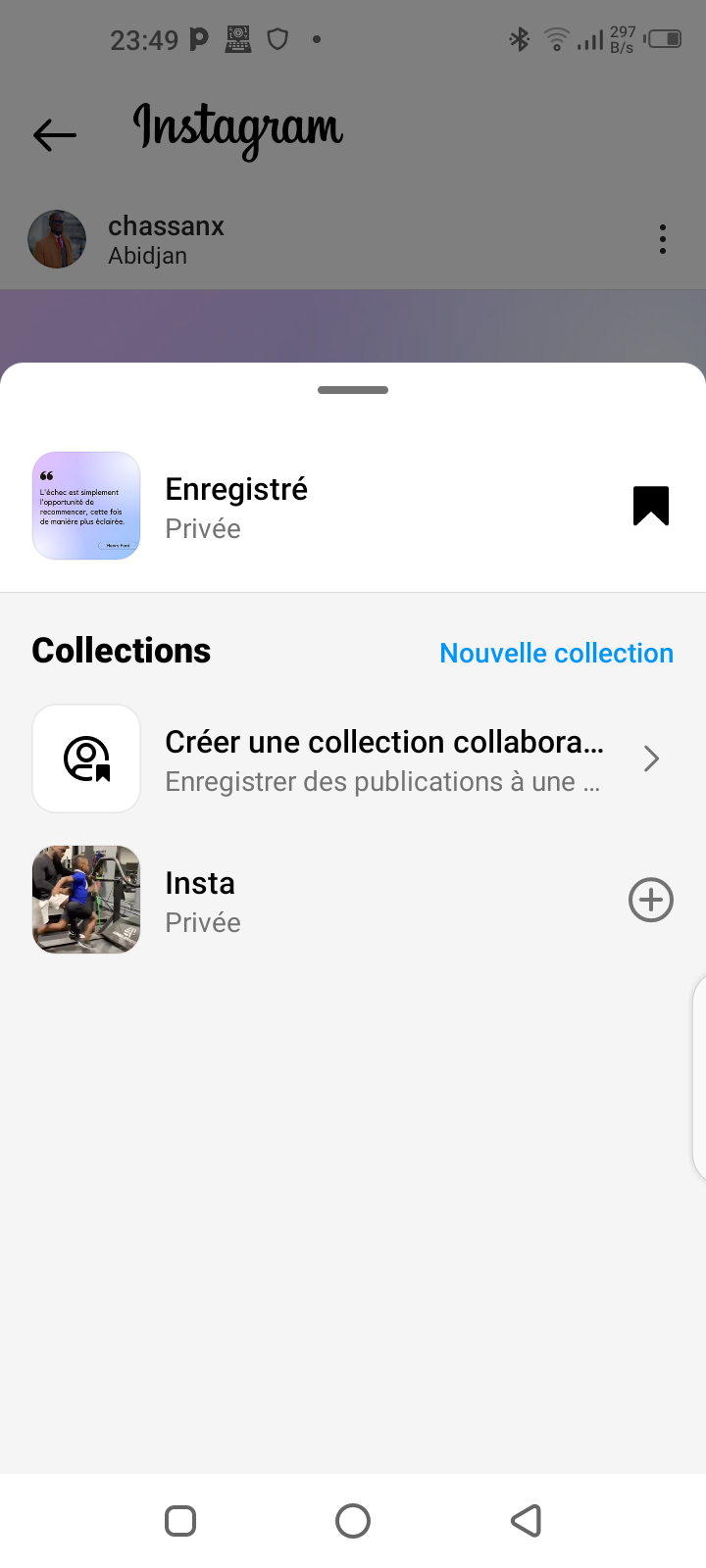Add the post to the Insta collection
Image resolution: width=706 pixels, height=1568 pixels.
(x=650, y=901)
